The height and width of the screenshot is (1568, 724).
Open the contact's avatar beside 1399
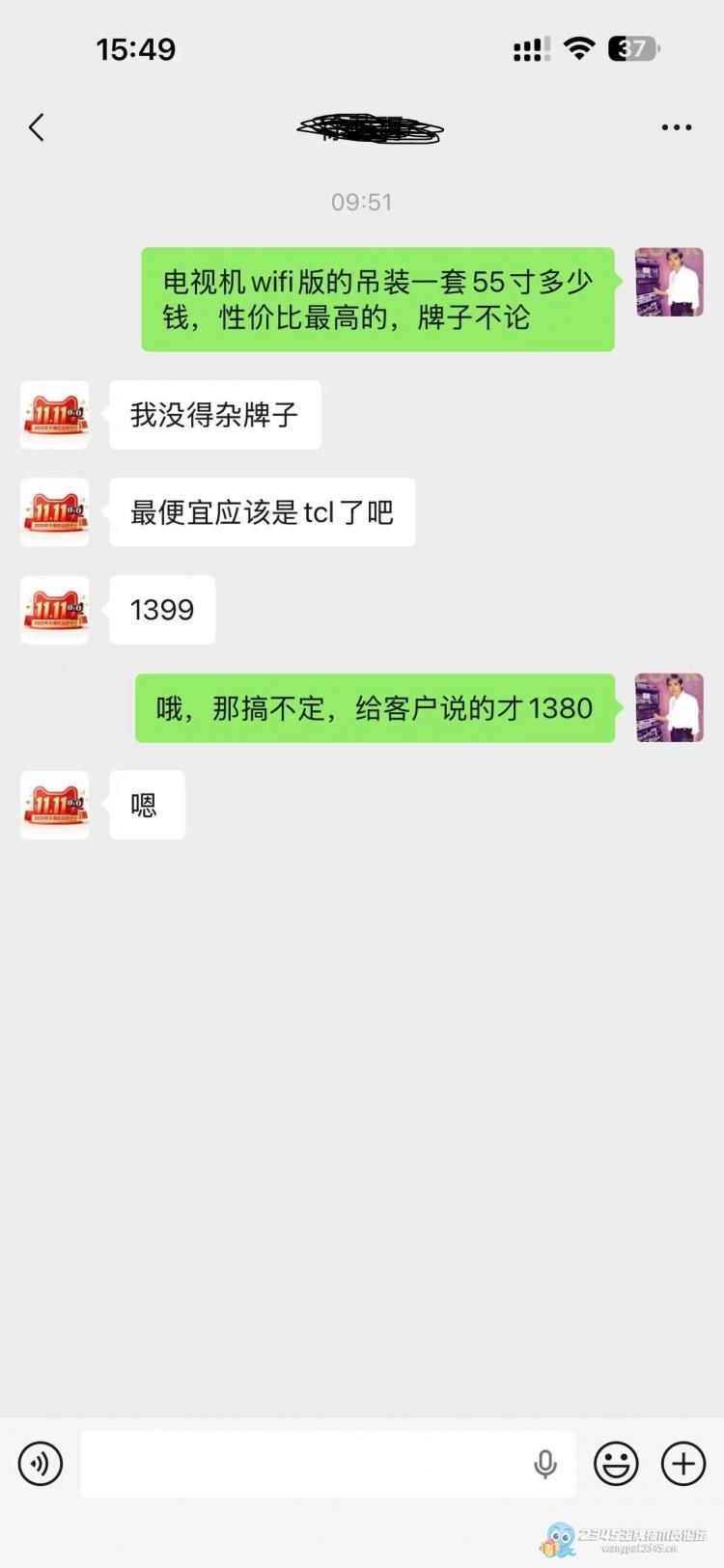[55, 610]
